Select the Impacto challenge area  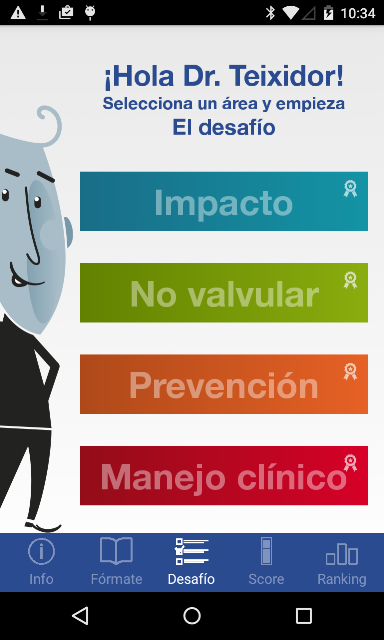click(224, 201)
